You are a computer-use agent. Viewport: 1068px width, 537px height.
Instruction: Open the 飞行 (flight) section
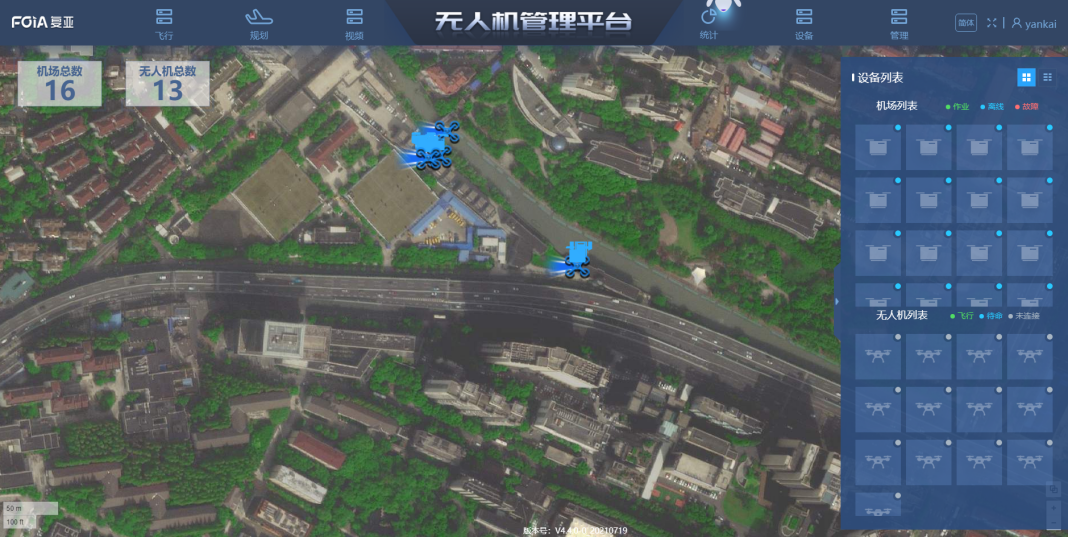(x=164, y=23)
